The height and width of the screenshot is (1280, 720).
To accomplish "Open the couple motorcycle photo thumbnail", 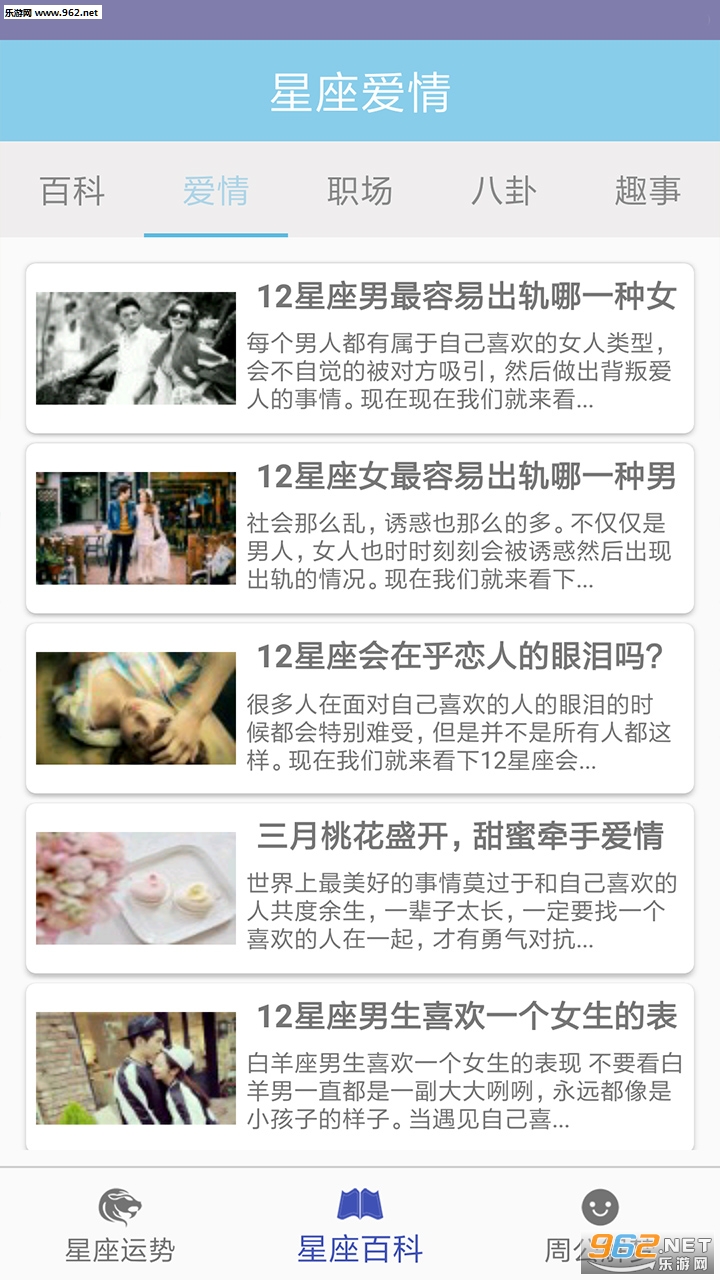I will [135, 347].
